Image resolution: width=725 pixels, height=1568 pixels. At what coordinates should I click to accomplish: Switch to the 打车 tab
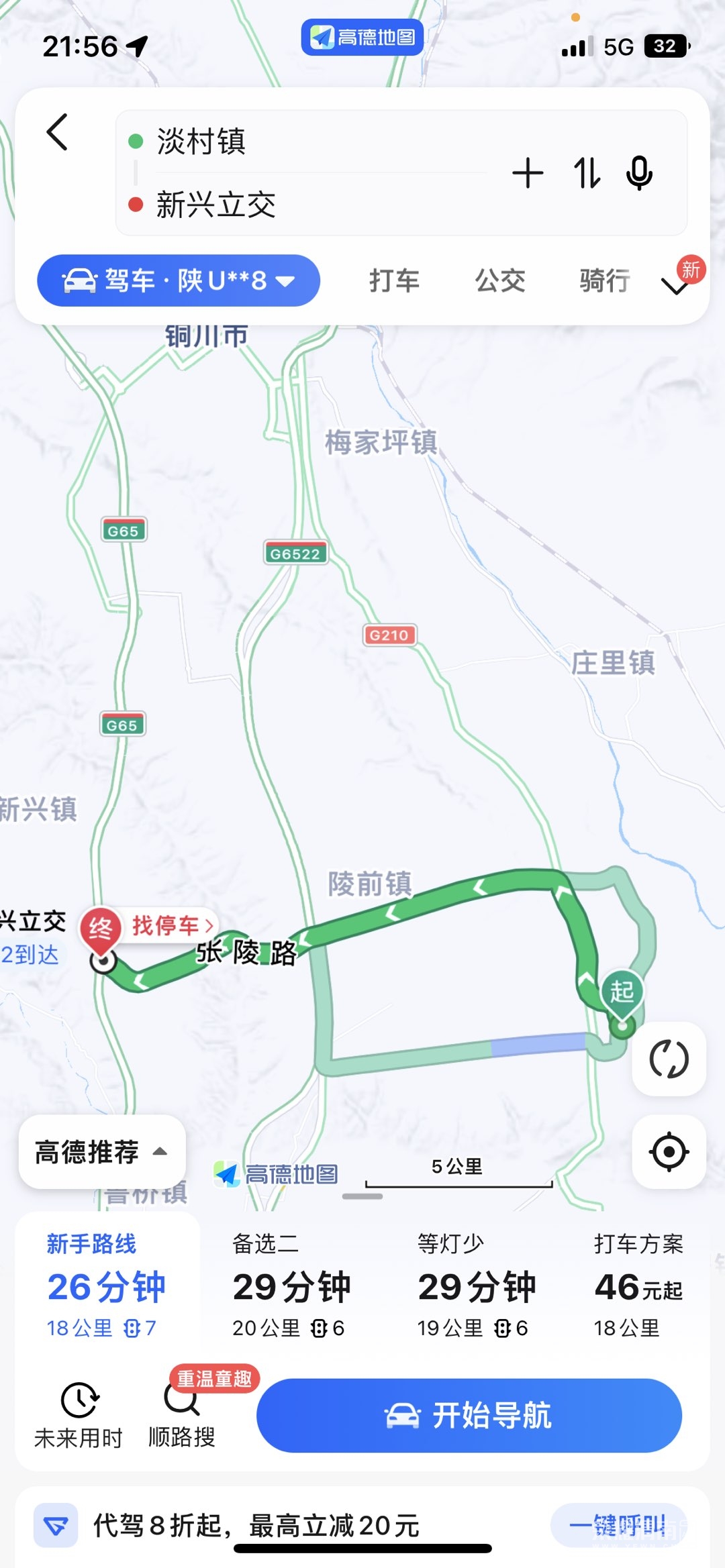pos(394,280)
